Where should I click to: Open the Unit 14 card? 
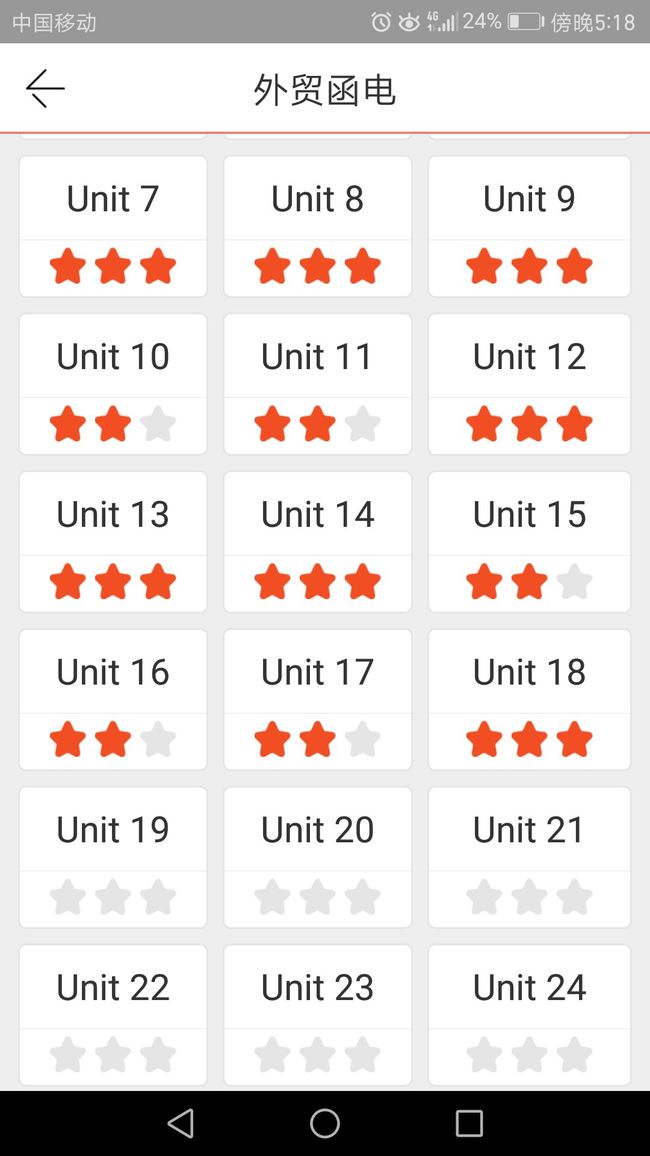(x=318, y=542)
